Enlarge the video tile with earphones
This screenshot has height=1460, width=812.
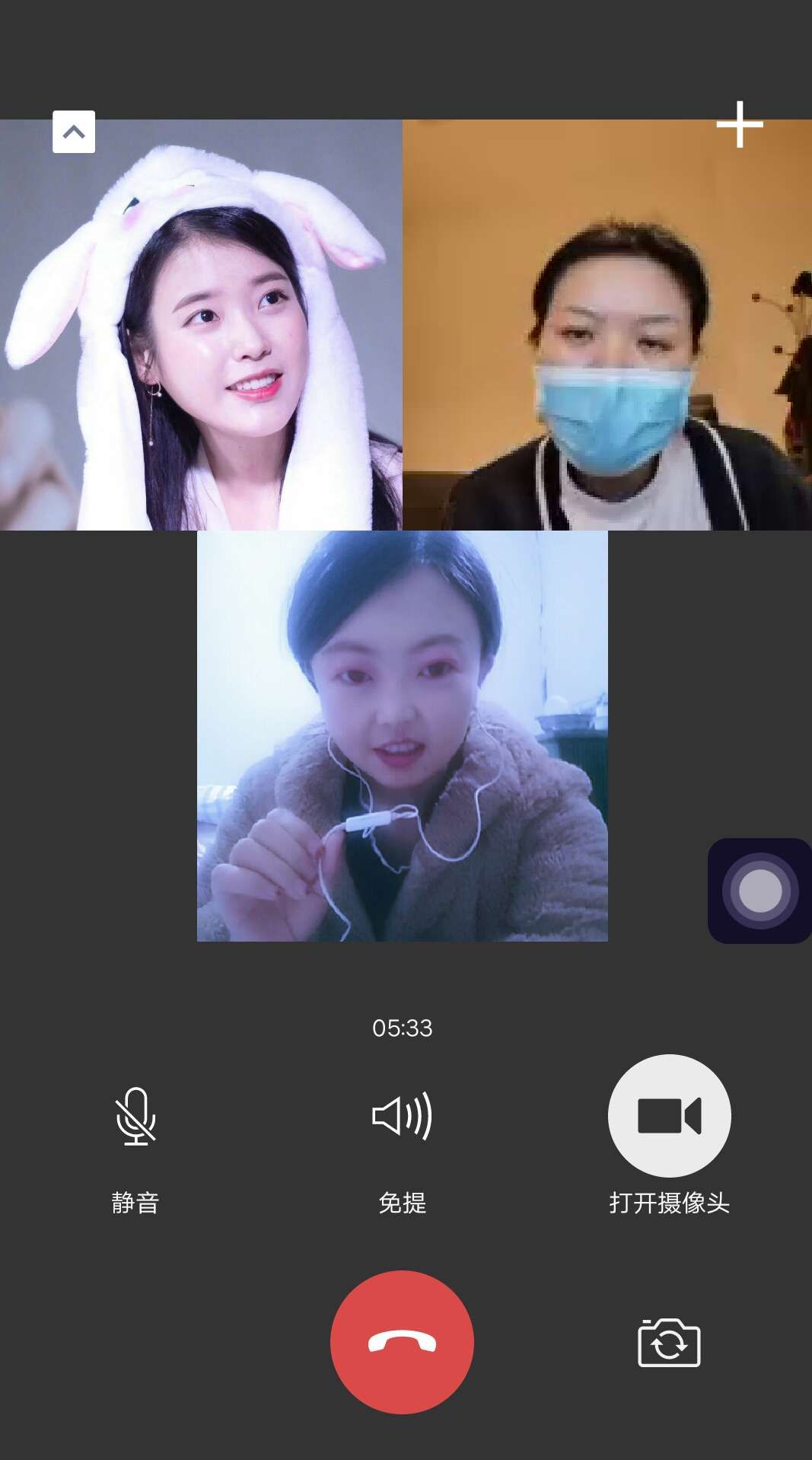click(402, 736)
